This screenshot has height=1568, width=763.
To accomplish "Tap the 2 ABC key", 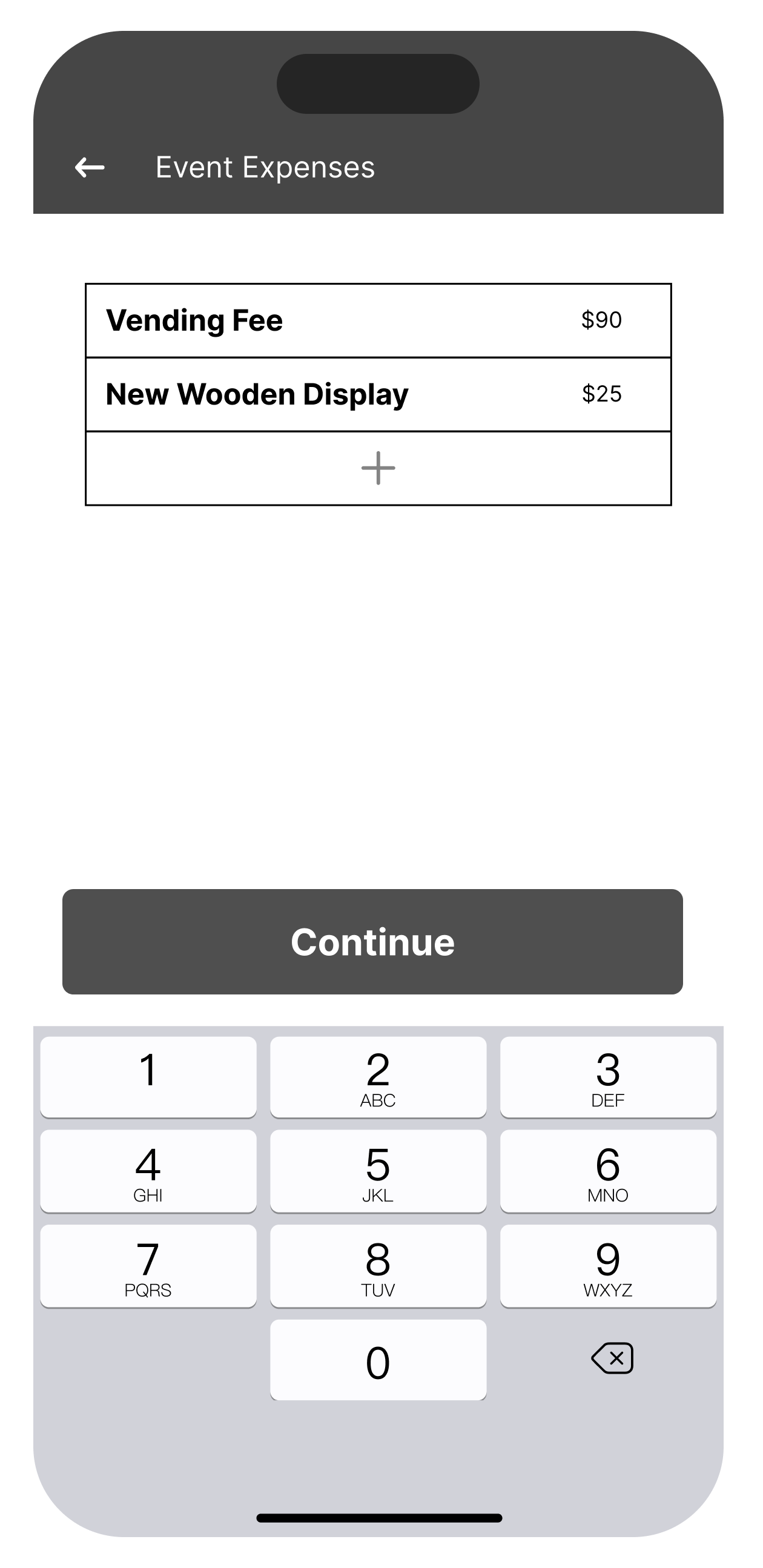I will pyautogui.click(x=377, y=1074).
